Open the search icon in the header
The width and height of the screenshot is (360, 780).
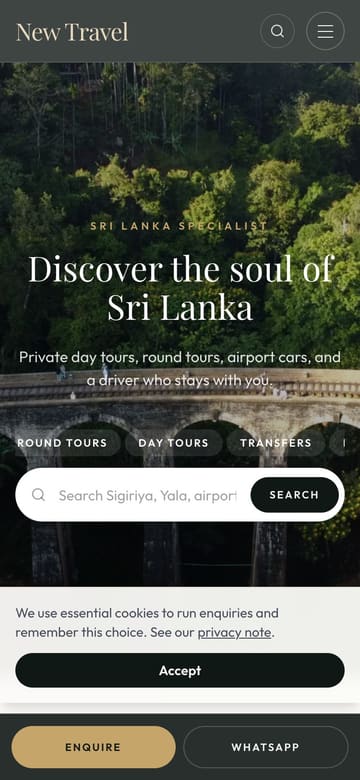pos(277,31)
